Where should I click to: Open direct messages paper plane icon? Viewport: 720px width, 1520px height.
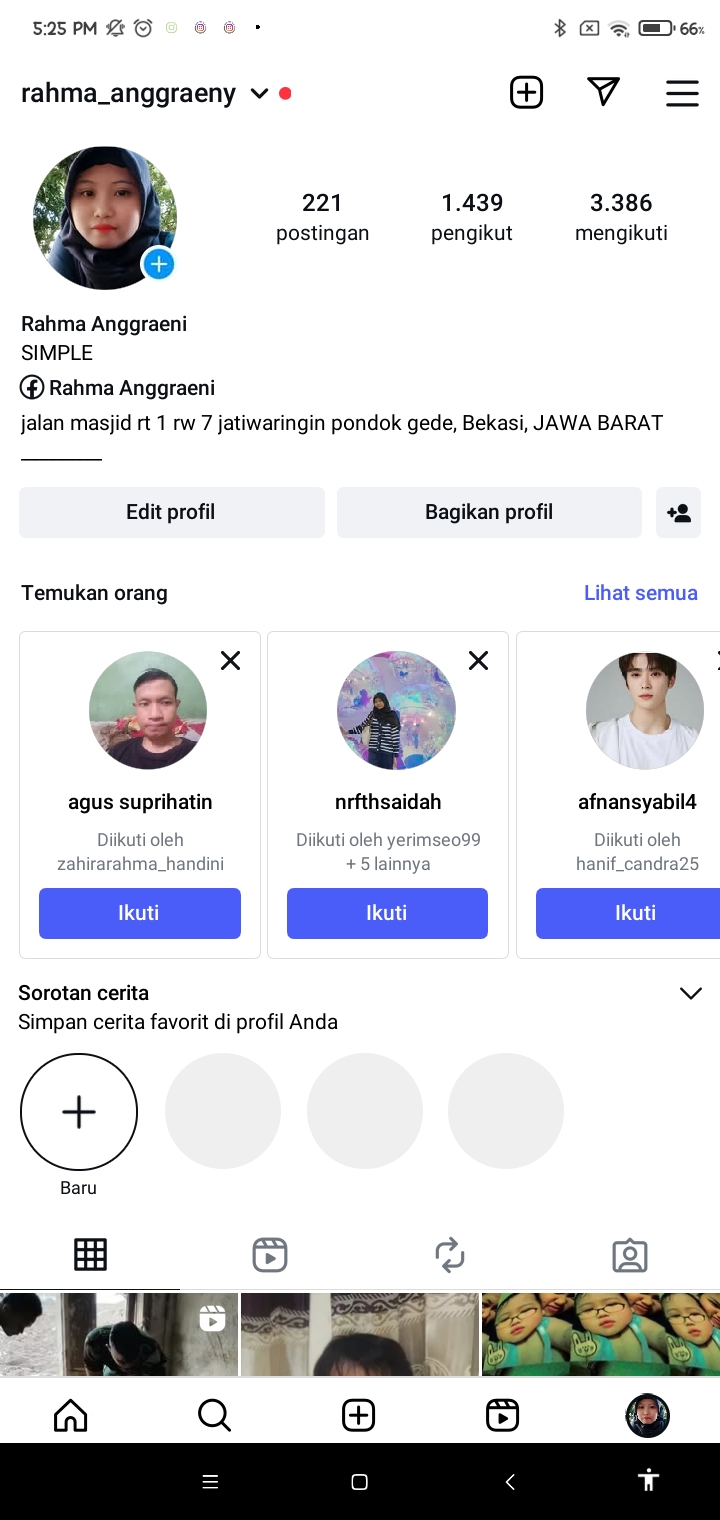point(603,93)
